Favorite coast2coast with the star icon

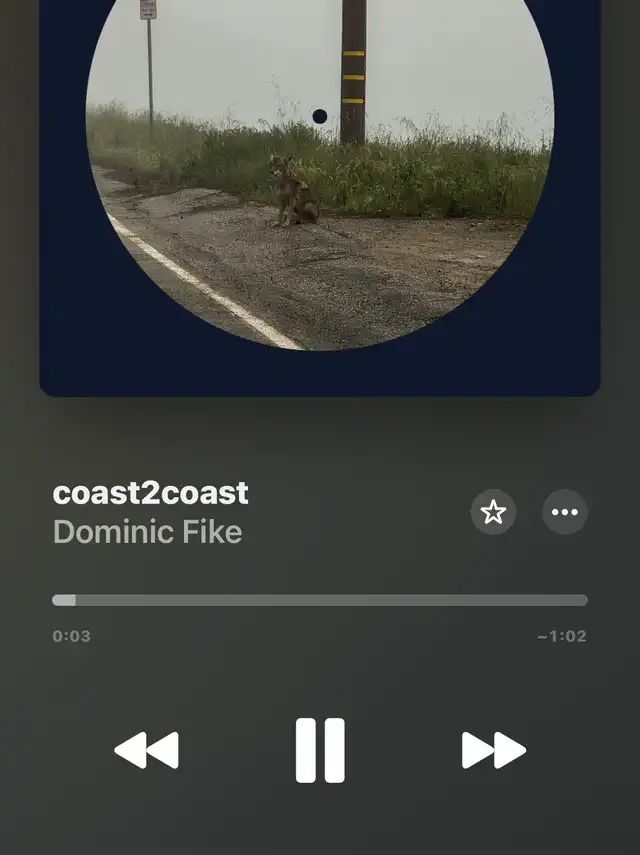click(493, 511)
